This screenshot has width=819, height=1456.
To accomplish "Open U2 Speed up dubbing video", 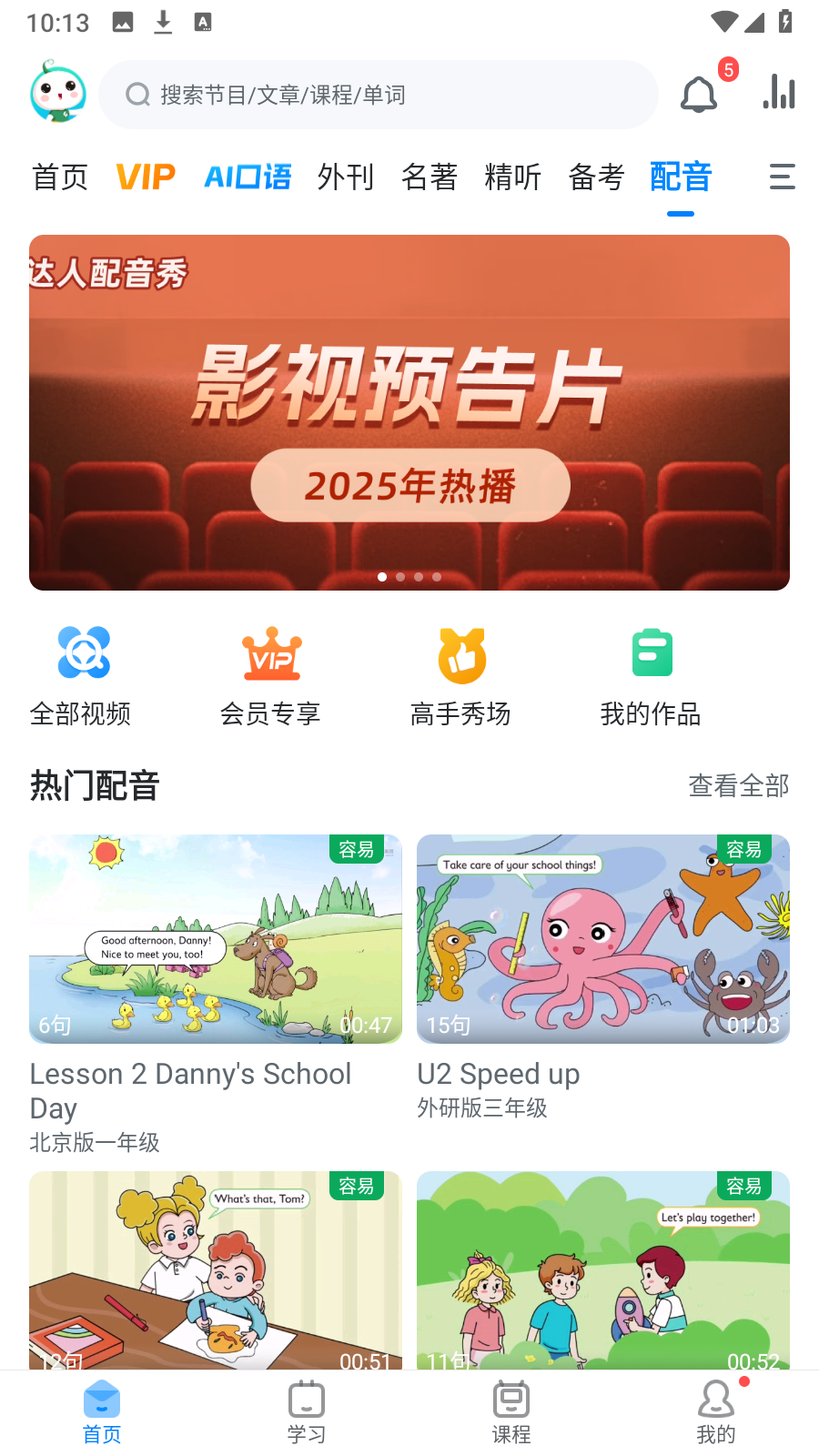I will tap(603, 939).
